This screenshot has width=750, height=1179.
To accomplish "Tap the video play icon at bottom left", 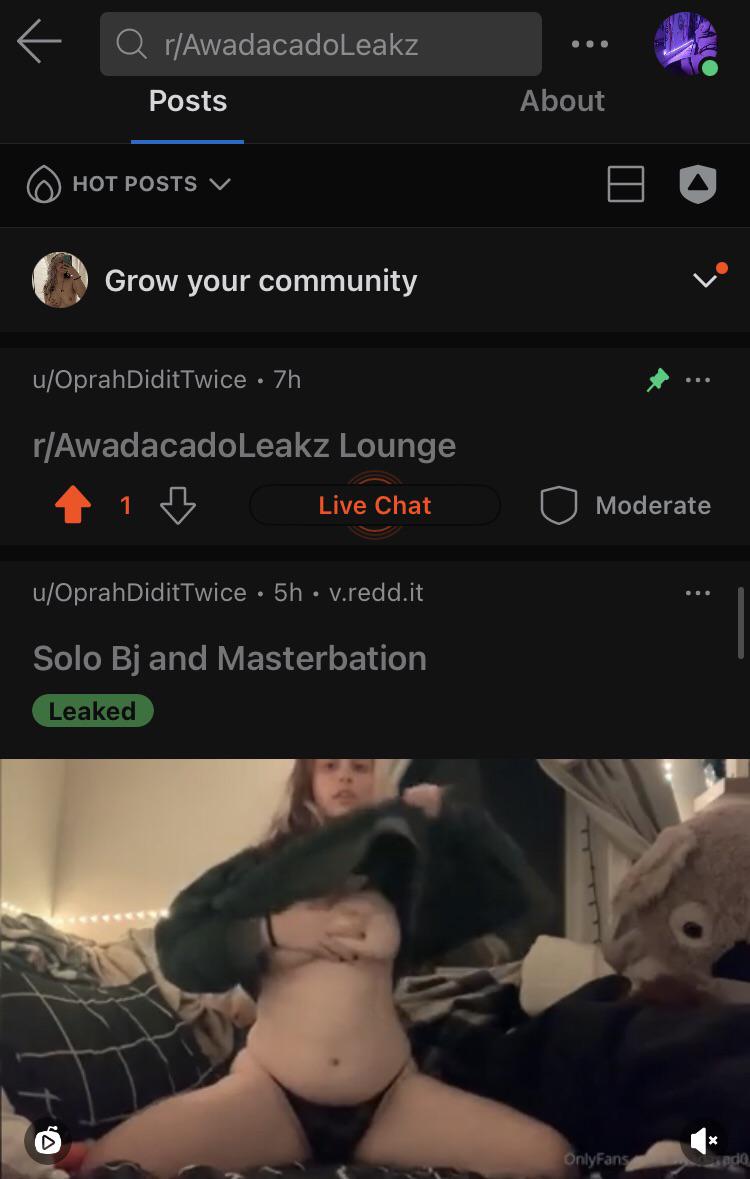I will click(47, 1143).
